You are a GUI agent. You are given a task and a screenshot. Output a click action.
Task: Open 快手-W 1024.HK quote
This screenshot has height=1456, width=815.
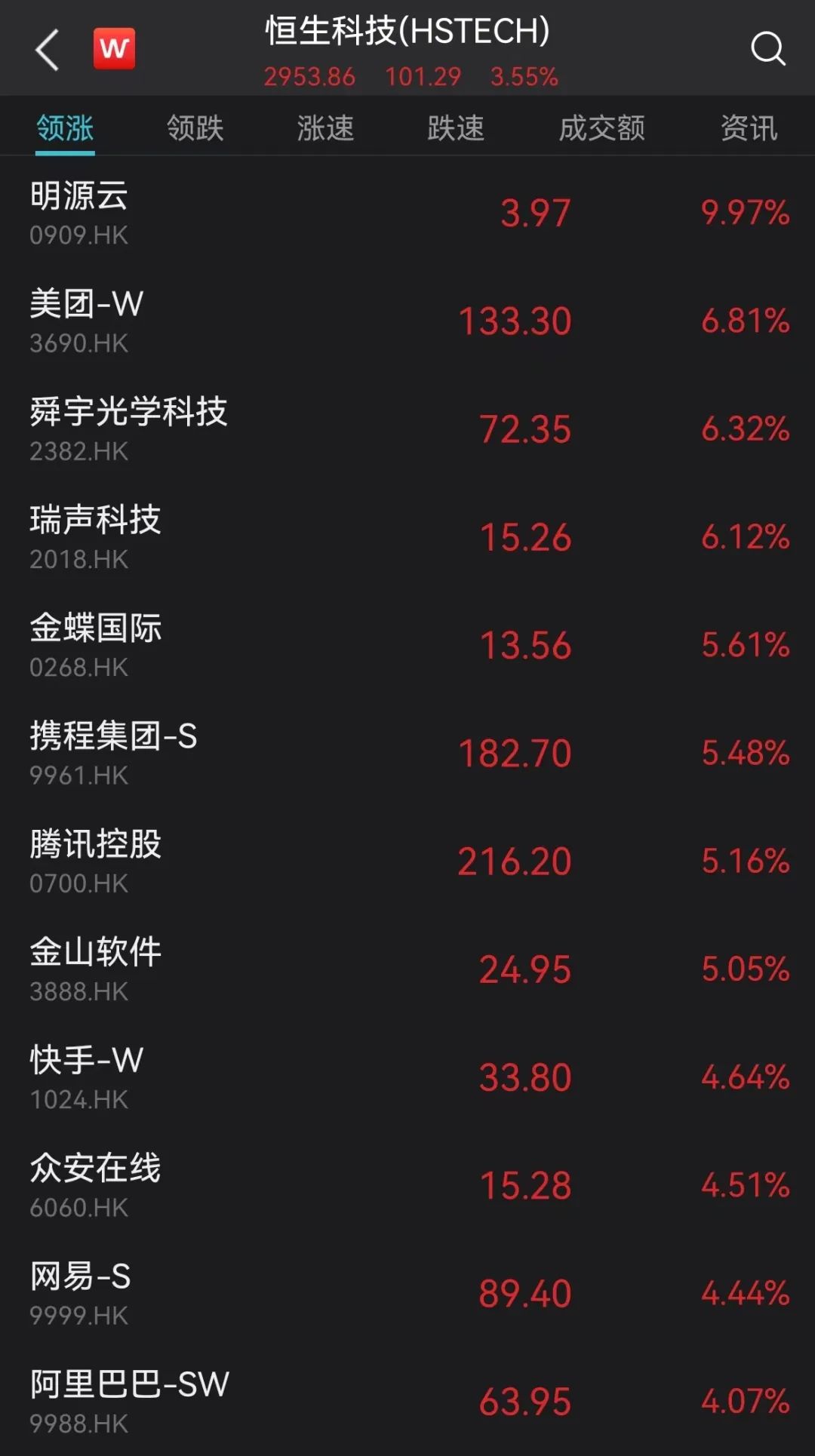tap(407, 1077)
